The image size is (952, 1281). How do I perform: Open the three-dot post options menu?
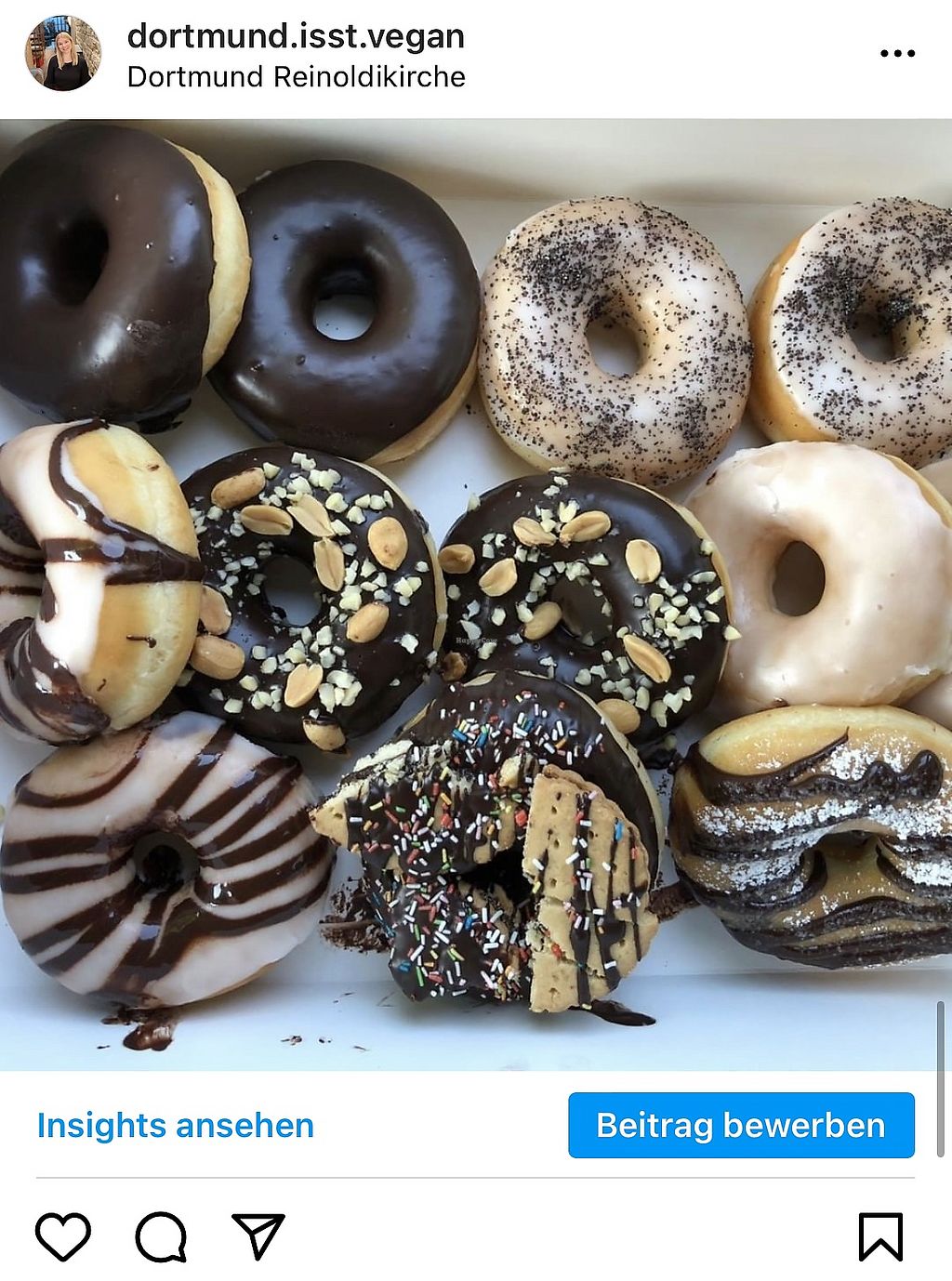(x=897, y=54)
